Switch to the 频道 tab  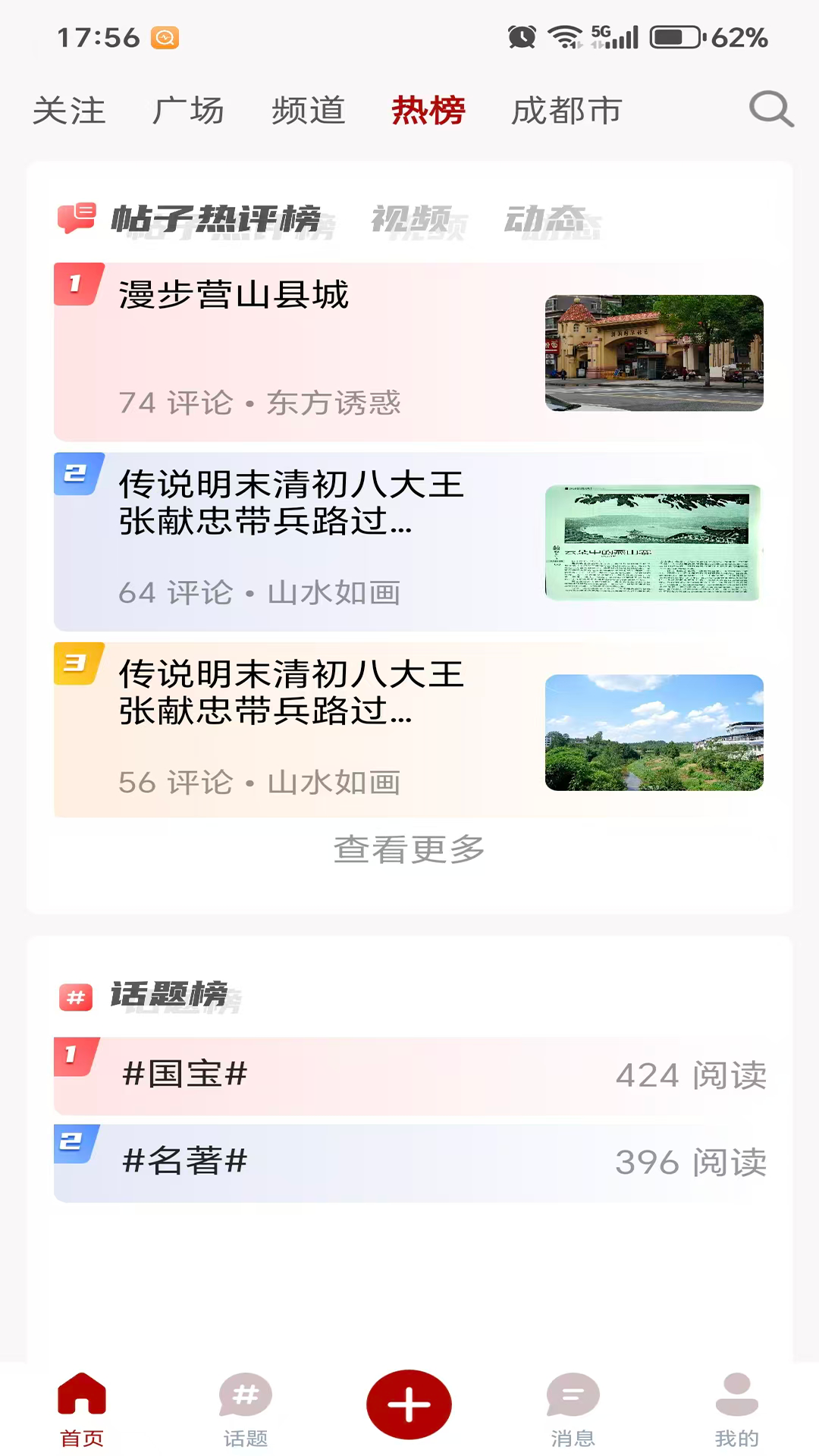coord(308,110)
